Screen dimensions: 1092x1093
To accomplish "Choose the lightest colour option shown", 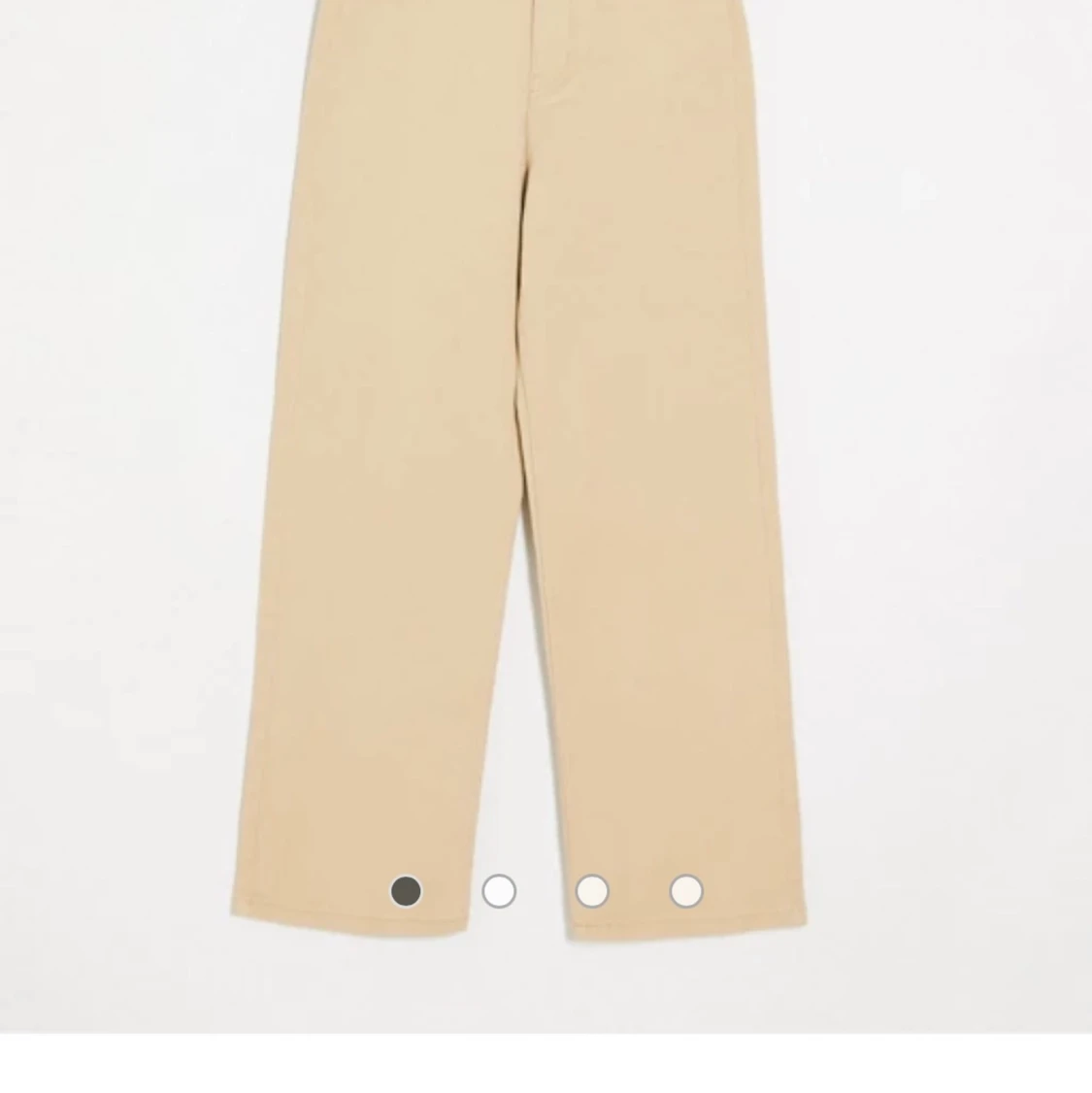I will (x=499, y=889).
